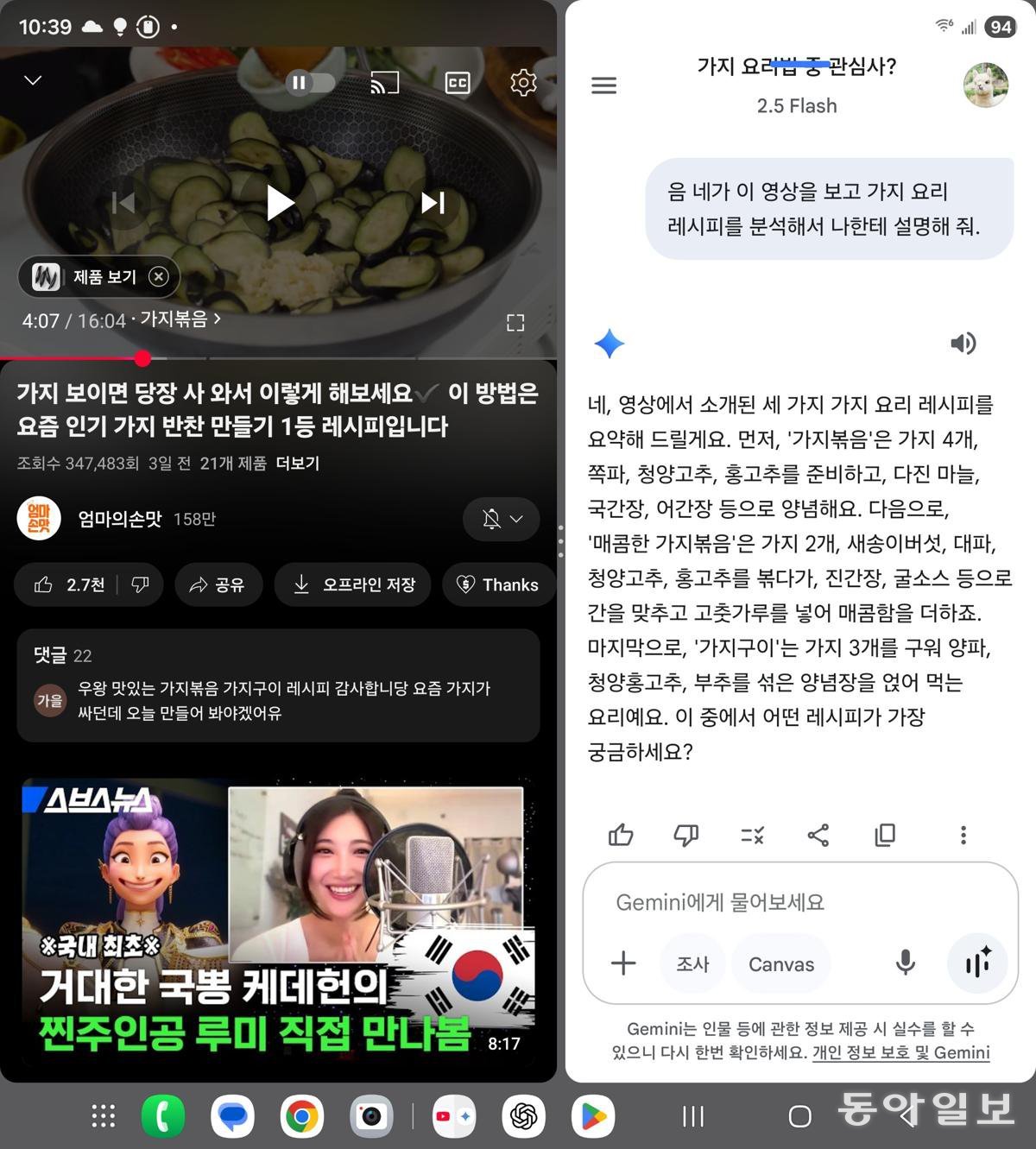Select the Canvas chip
Screen dimensions: 1036x1149
[780, 964]
